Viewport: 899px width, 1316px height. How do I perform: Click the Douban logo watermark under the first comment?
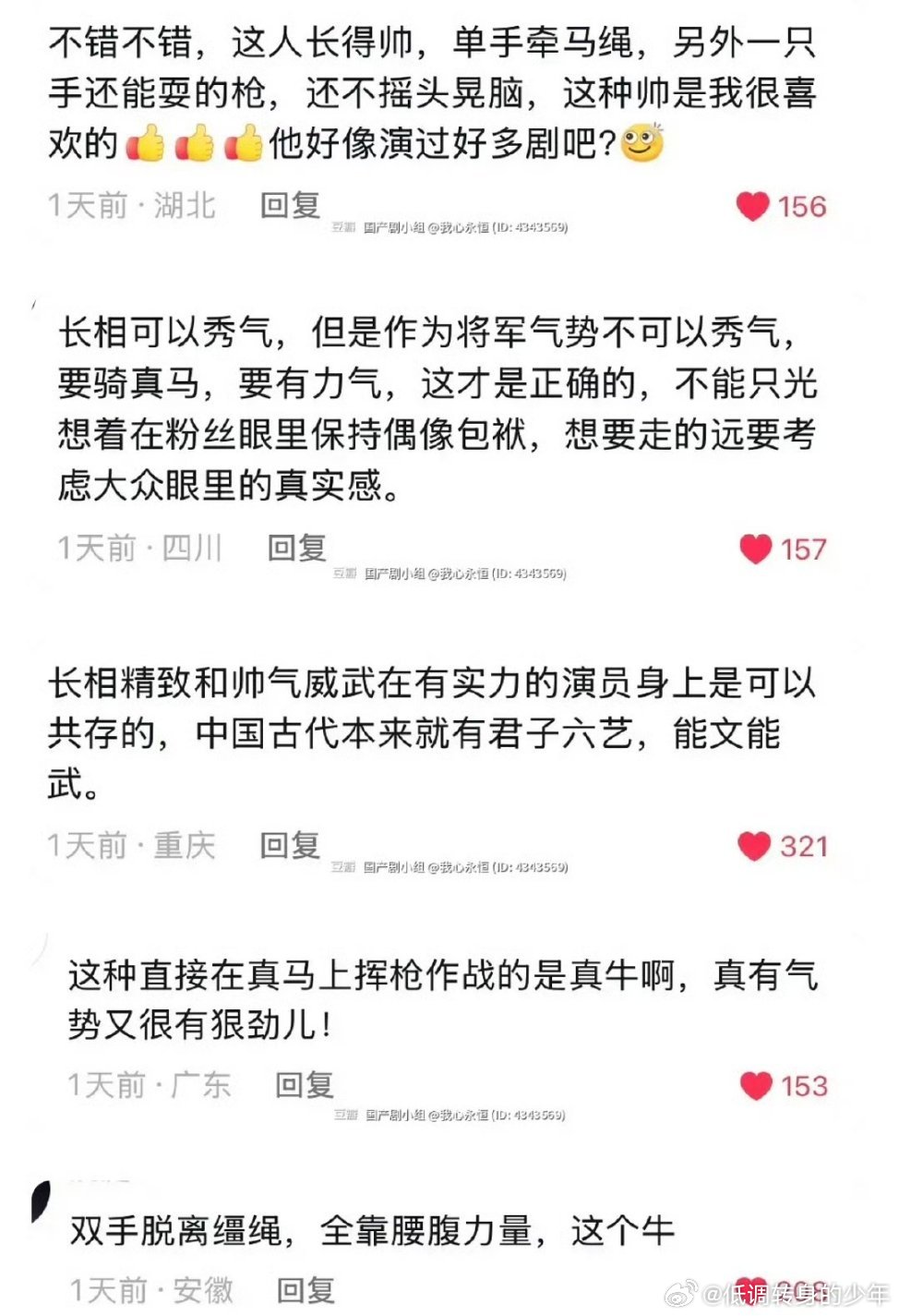click(x=342, y=224)
